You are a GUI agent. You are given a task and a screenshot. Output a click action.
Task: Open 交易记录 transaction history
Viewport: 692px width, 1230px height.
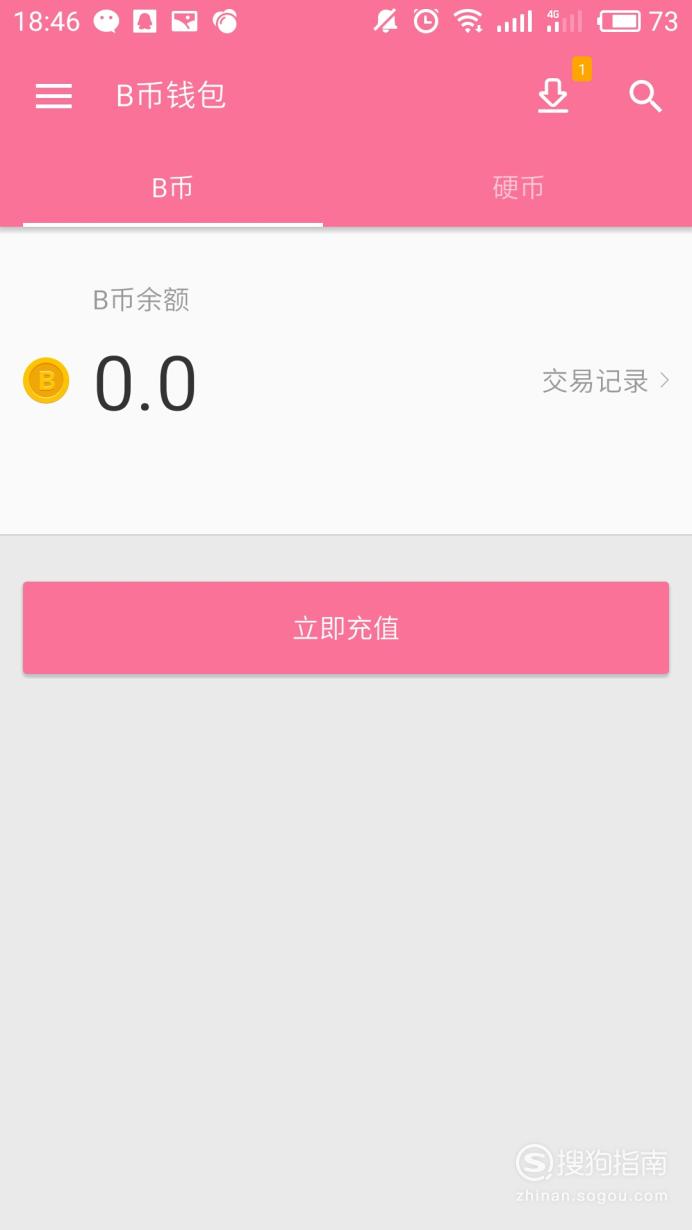tap(606, 381)
